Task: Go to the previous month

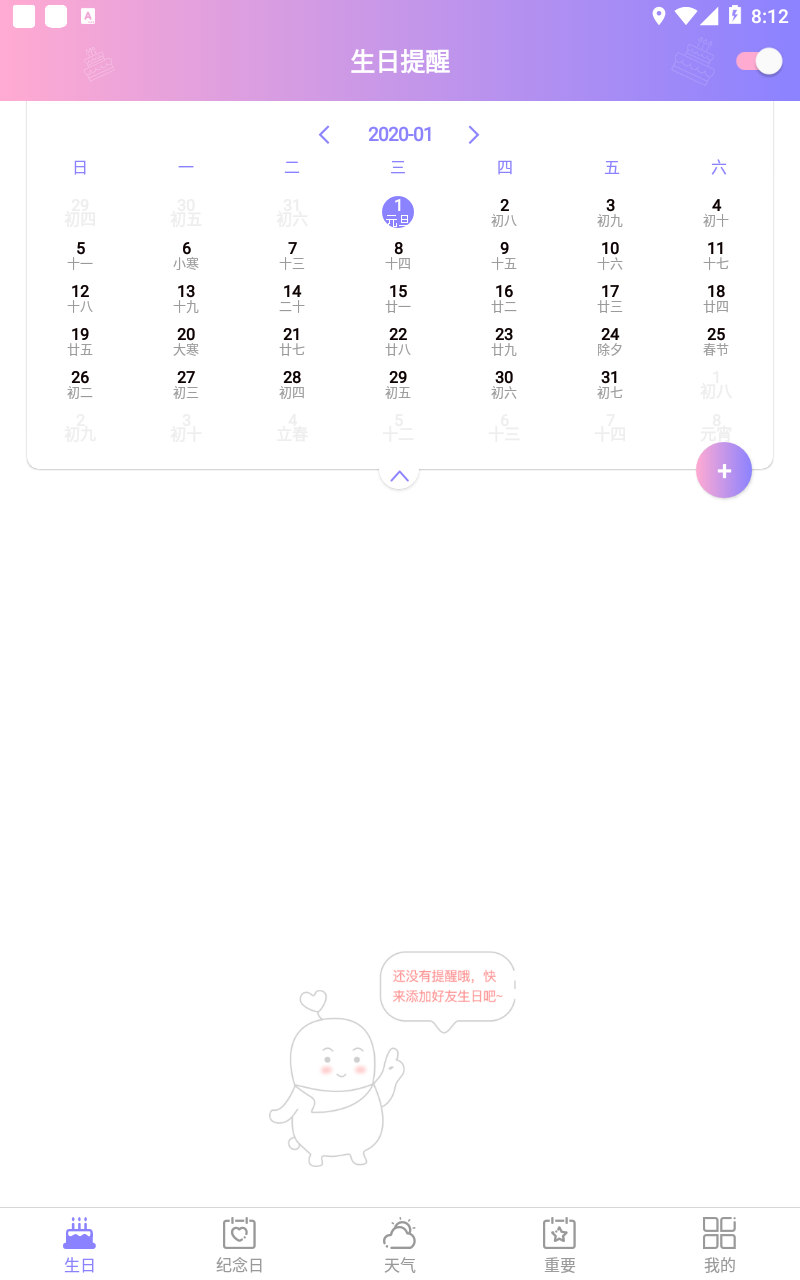Action: pos(324,135)
